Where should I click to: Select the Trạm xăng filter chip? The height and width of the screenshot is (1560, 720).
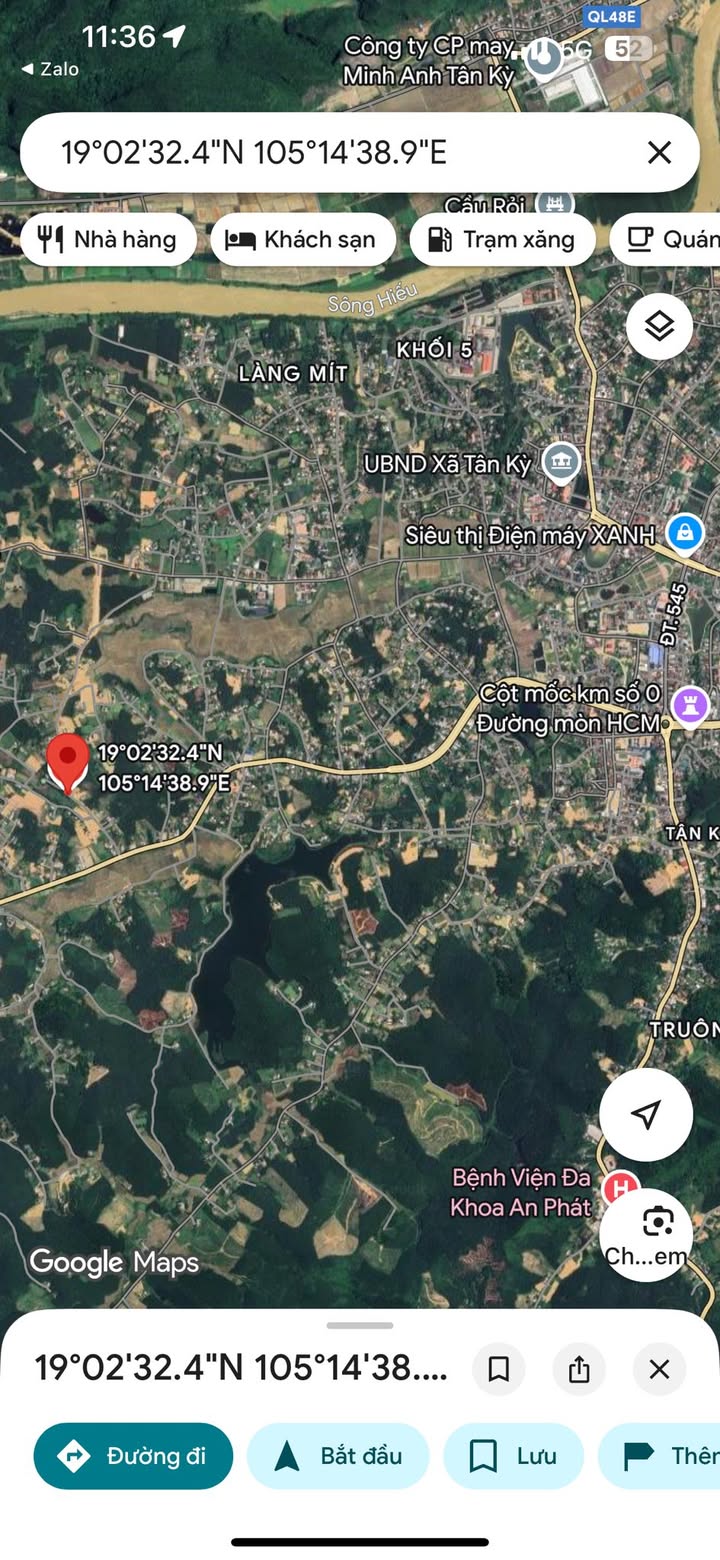(x=502, y=239)
